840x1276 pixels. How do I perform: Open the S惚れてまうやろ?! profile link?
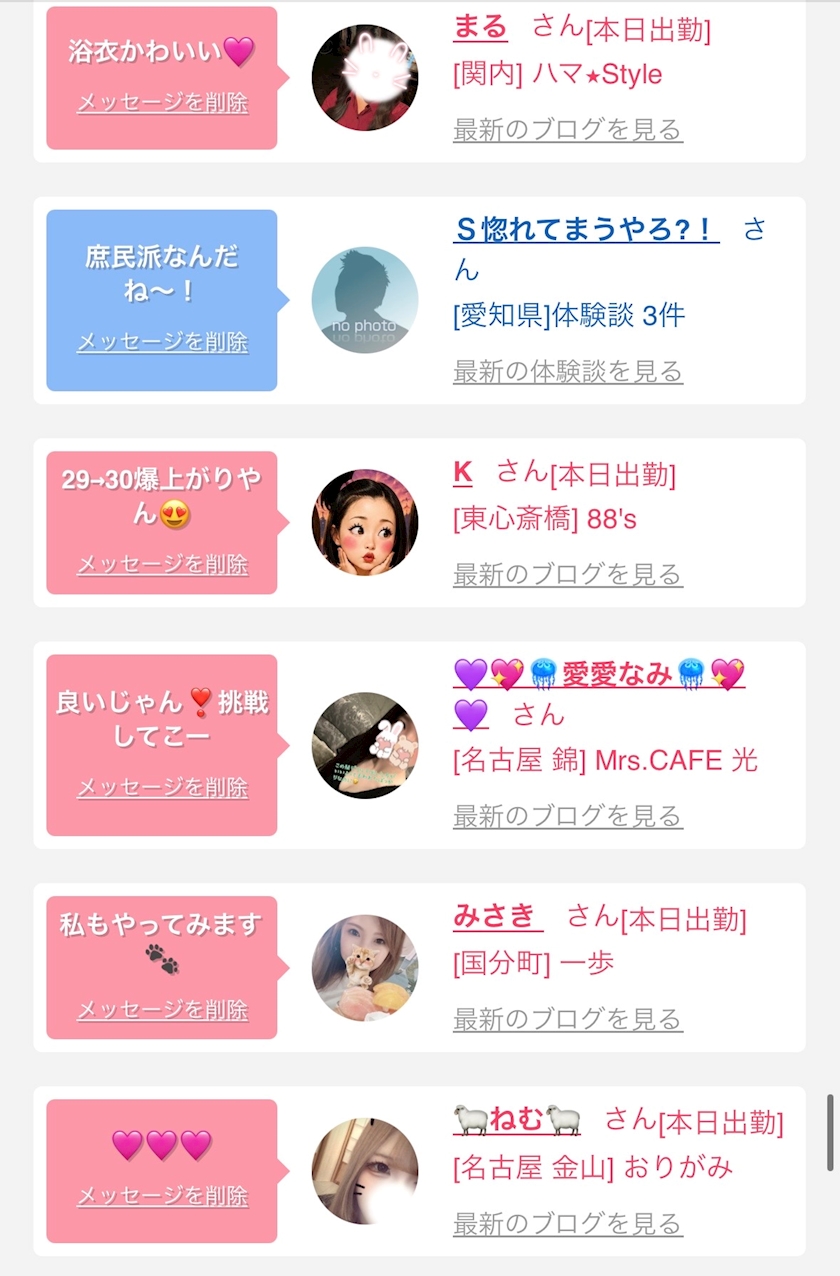click(x=586, y=230)
